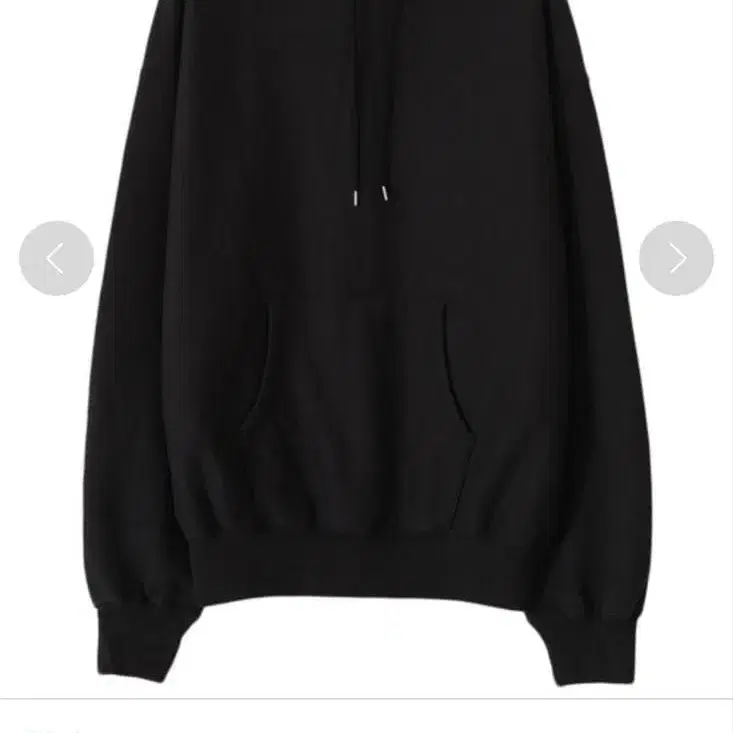Go to the previous product image
Screen dimensions: 733x733
(56, 258)
